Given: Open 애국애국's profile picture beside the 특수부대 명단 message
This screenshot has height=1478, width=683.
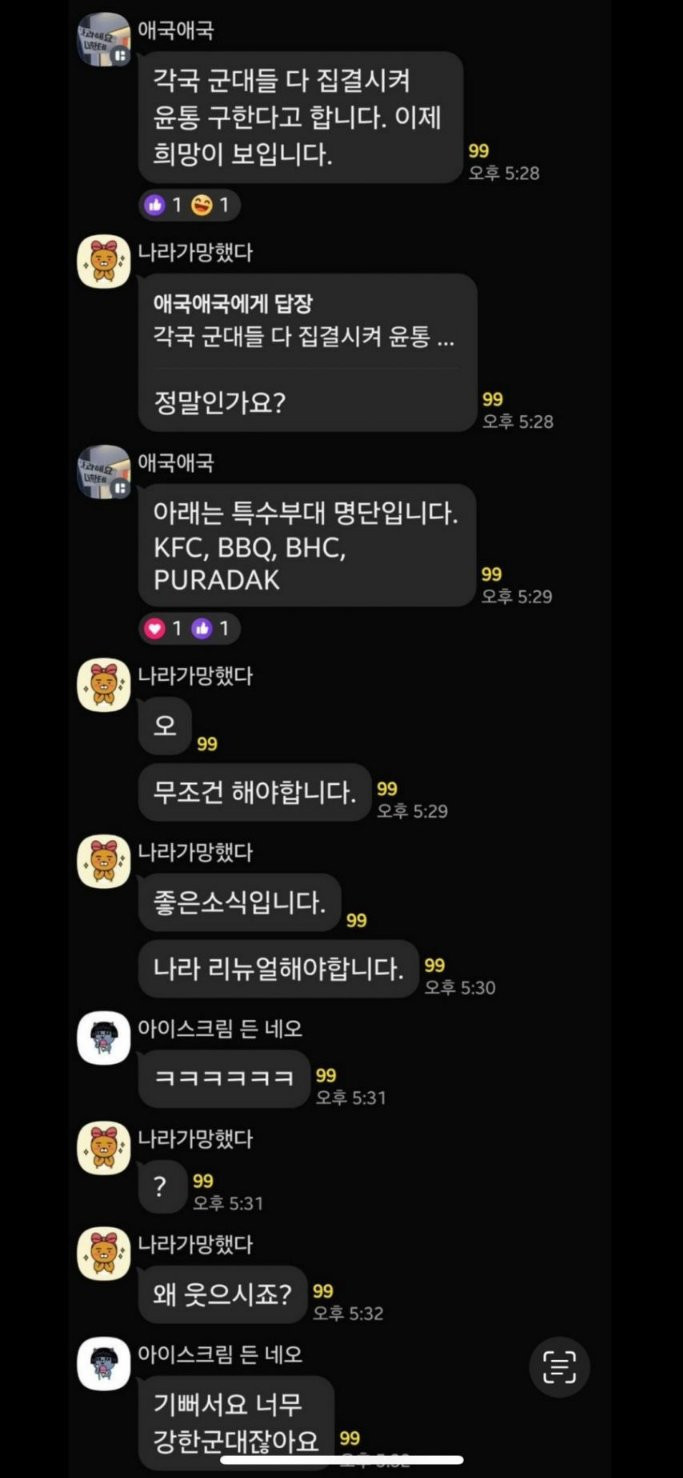Looking at the screenshot, I should (104, 472).
